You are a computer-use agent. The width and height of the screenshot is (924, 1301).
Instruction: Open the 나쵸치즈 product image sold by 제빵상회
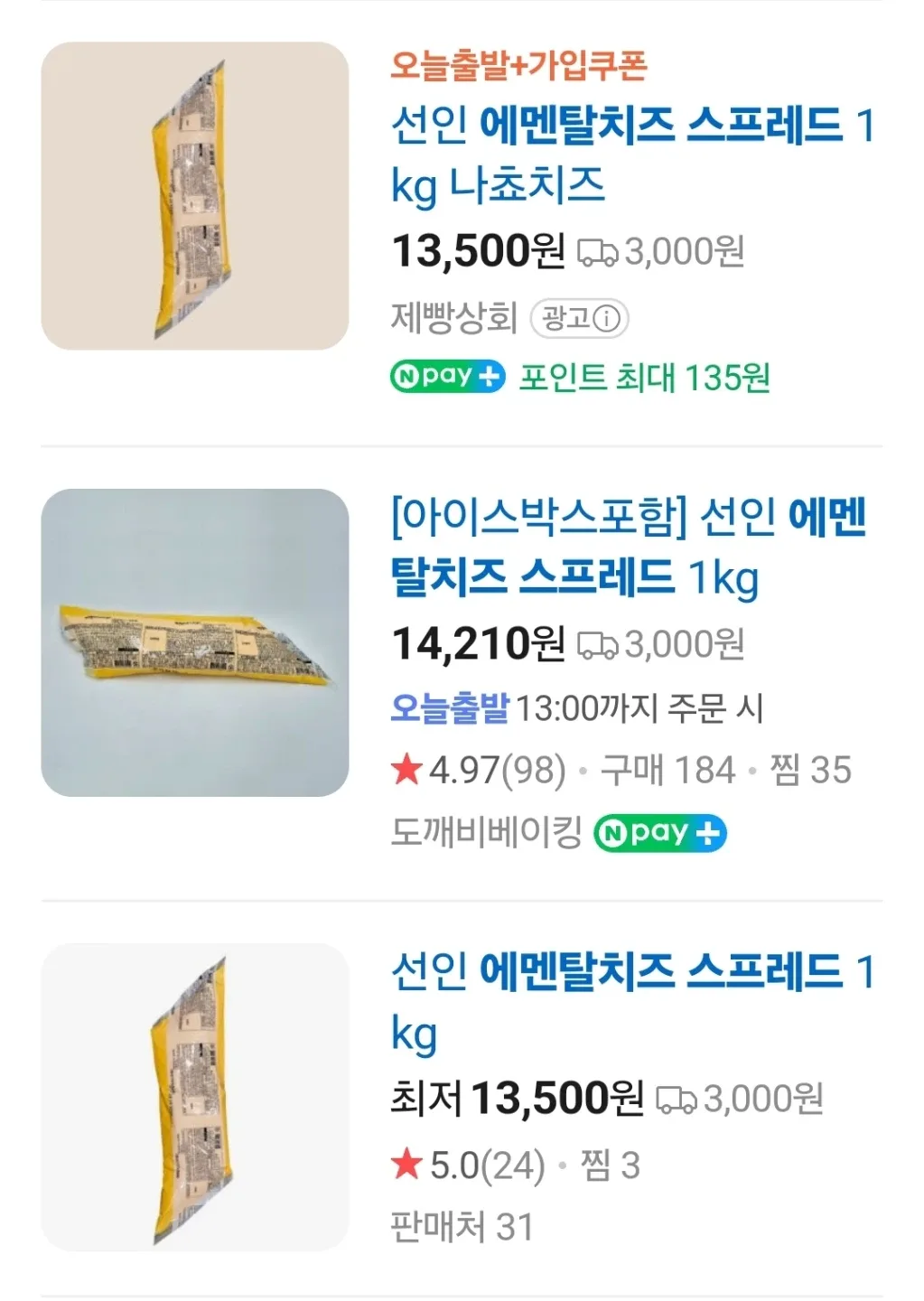click(194, 196)
